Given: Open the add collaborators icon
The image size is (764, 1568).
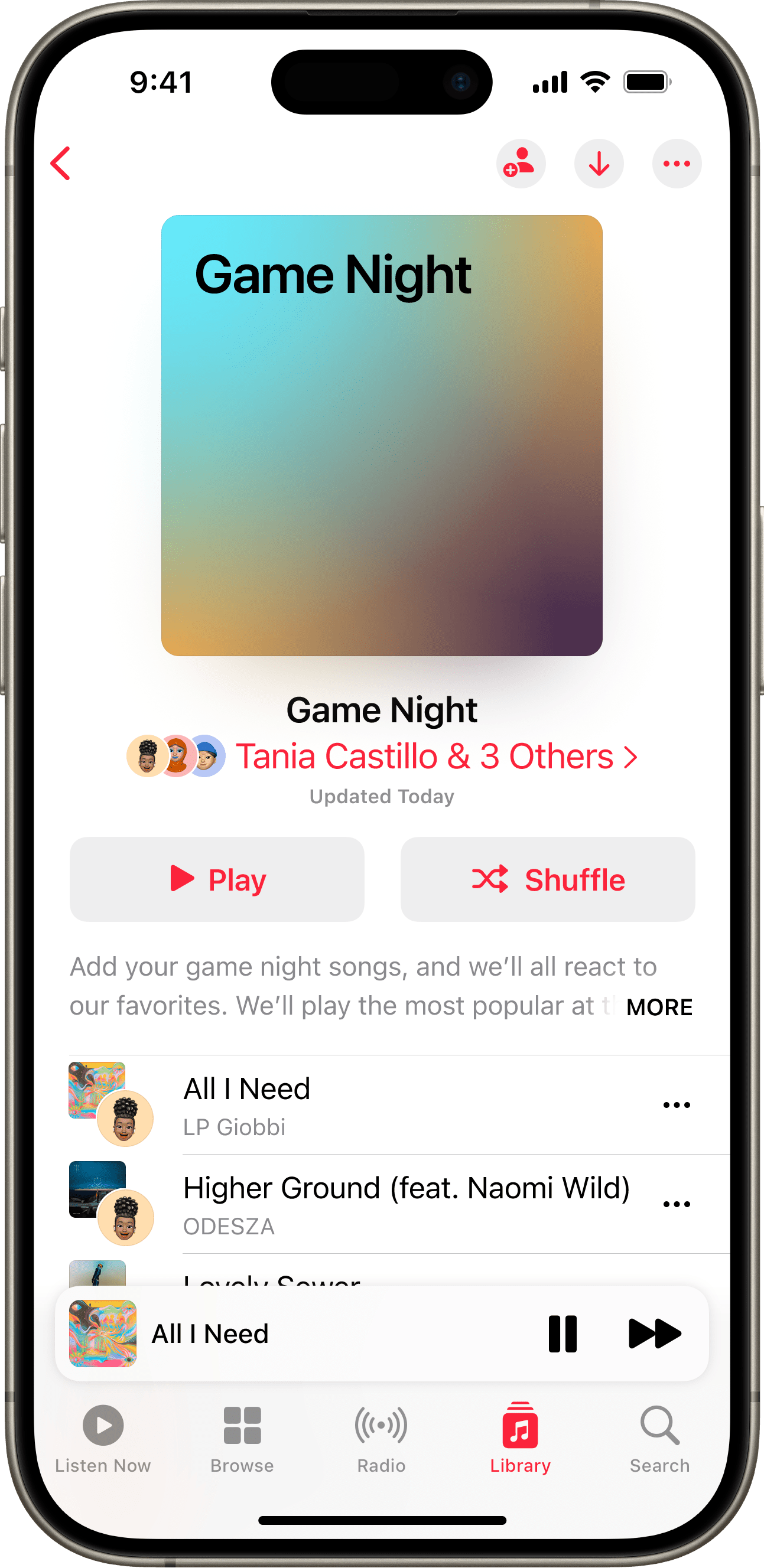Looking at the screenshot, I should [x=521, y=163].
